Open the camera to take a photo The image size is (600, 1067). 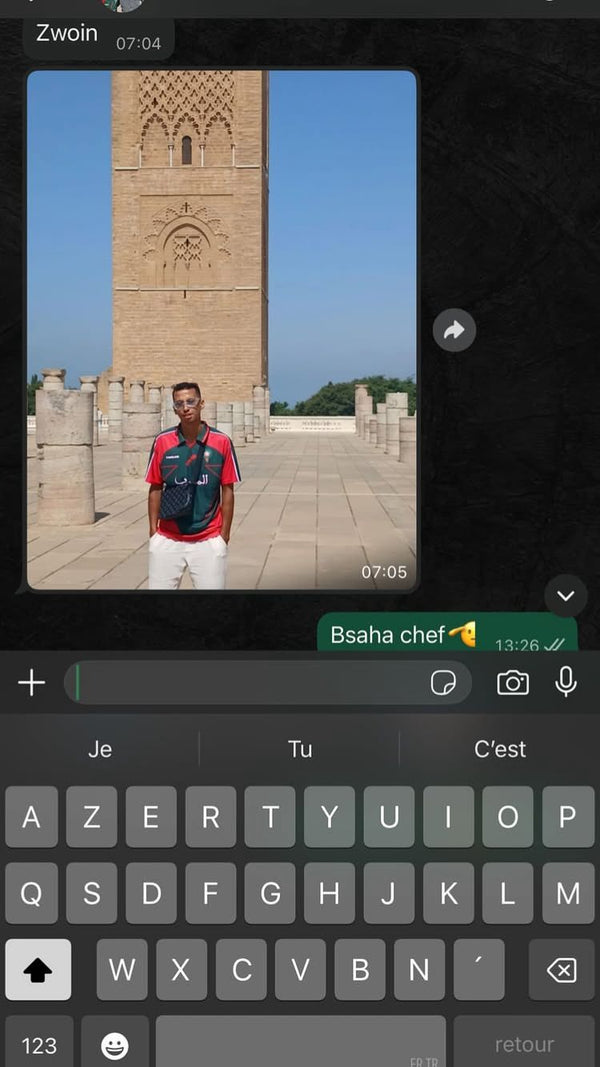click(x=513, y=683)
